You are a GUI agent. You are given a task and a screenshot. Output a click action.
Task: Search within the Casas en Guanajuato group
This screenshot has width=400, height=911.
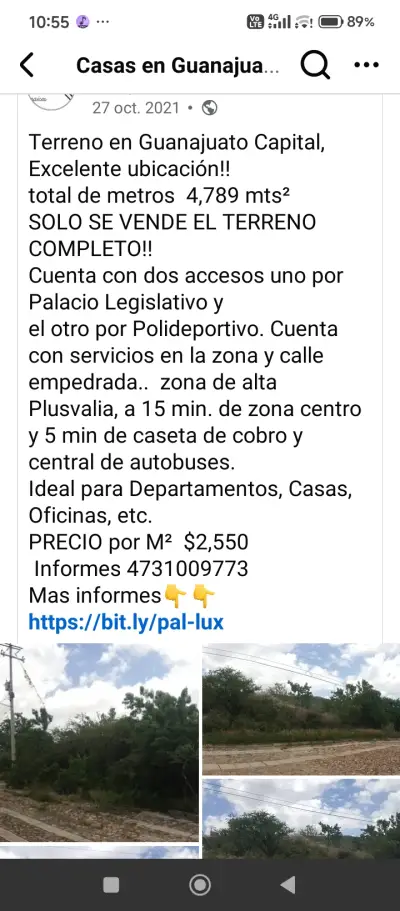point(315,65)
